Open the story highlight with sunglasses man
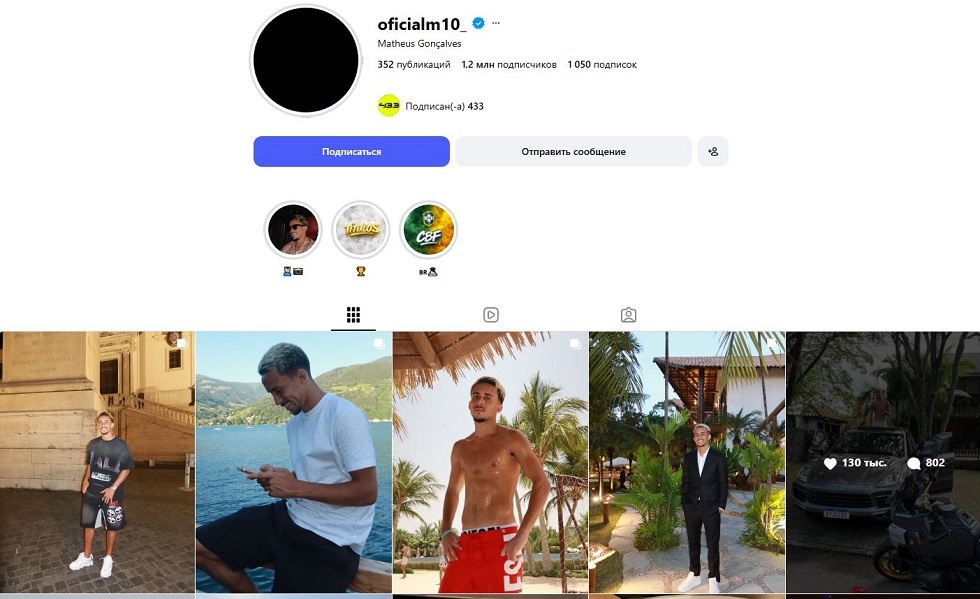Image resolution: width=980 pixels, height=599 pixels. (x=292, y=229)
